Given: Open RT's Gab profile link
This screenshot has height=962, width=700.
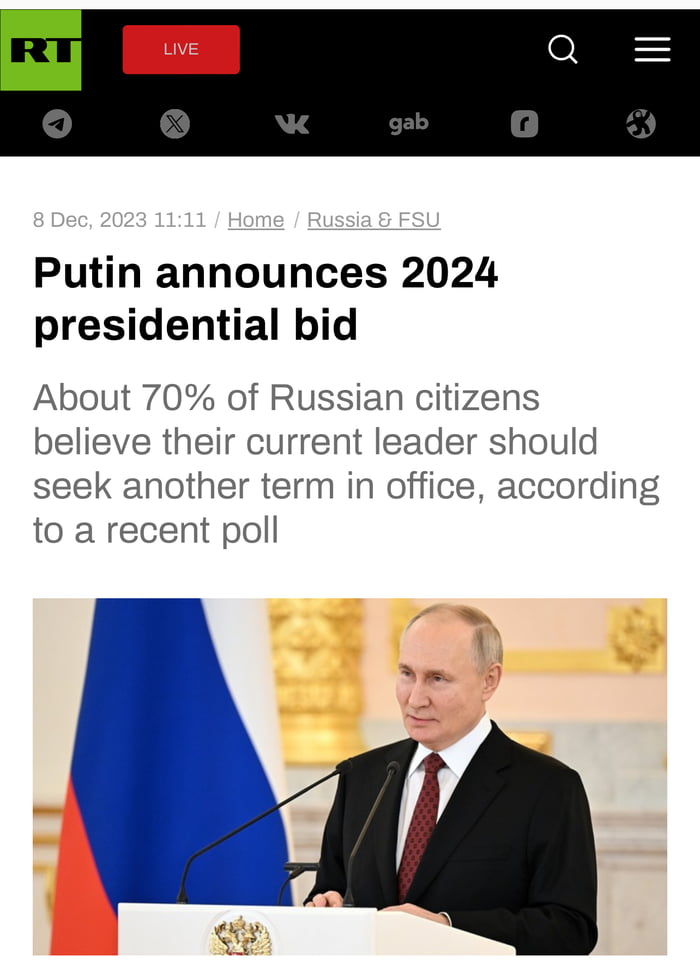Looking at the screenshot, I should click(x=408, y=123).
